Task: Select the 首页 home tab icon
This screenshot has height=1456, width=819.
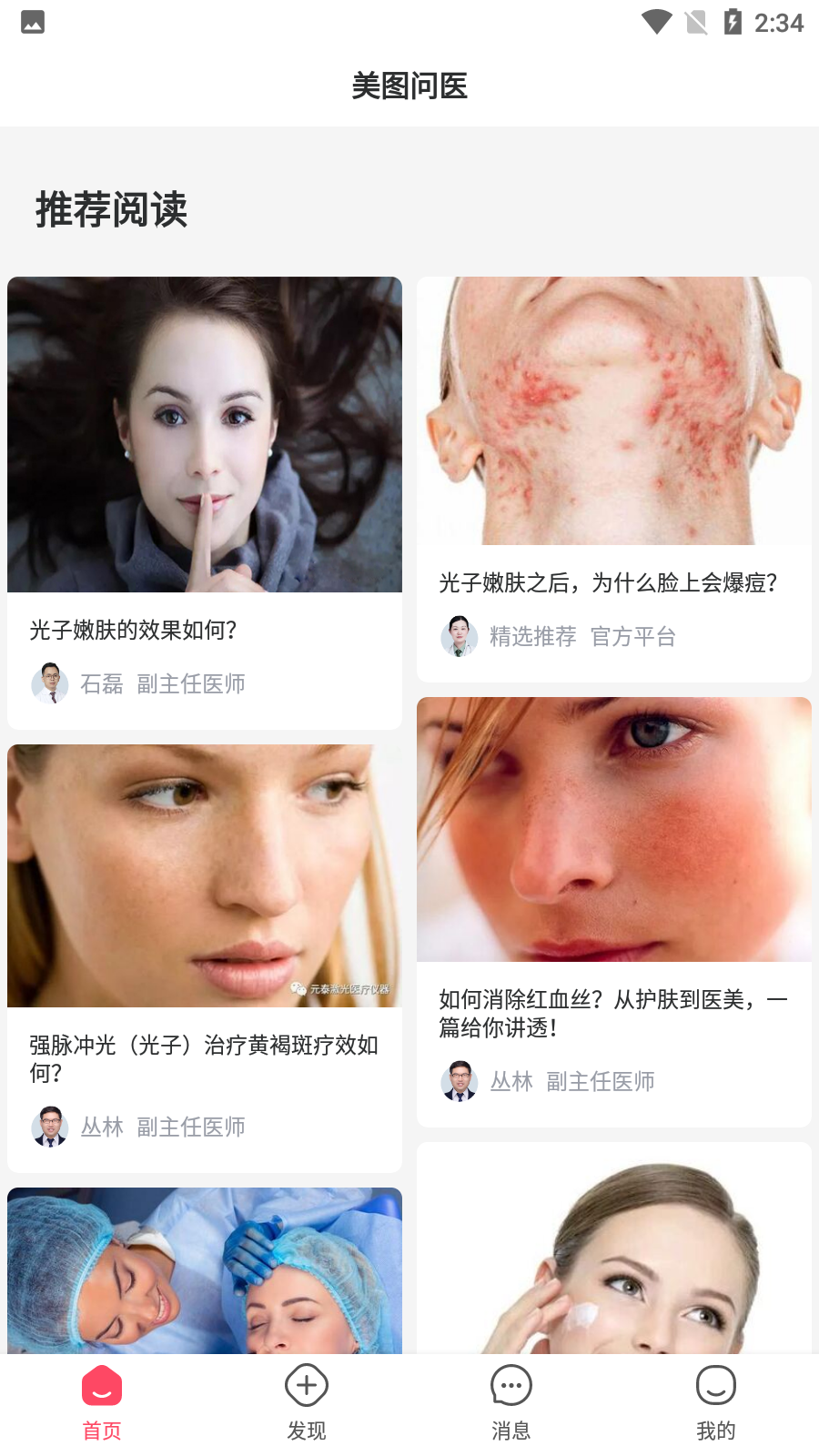Action: point(101,1387)
